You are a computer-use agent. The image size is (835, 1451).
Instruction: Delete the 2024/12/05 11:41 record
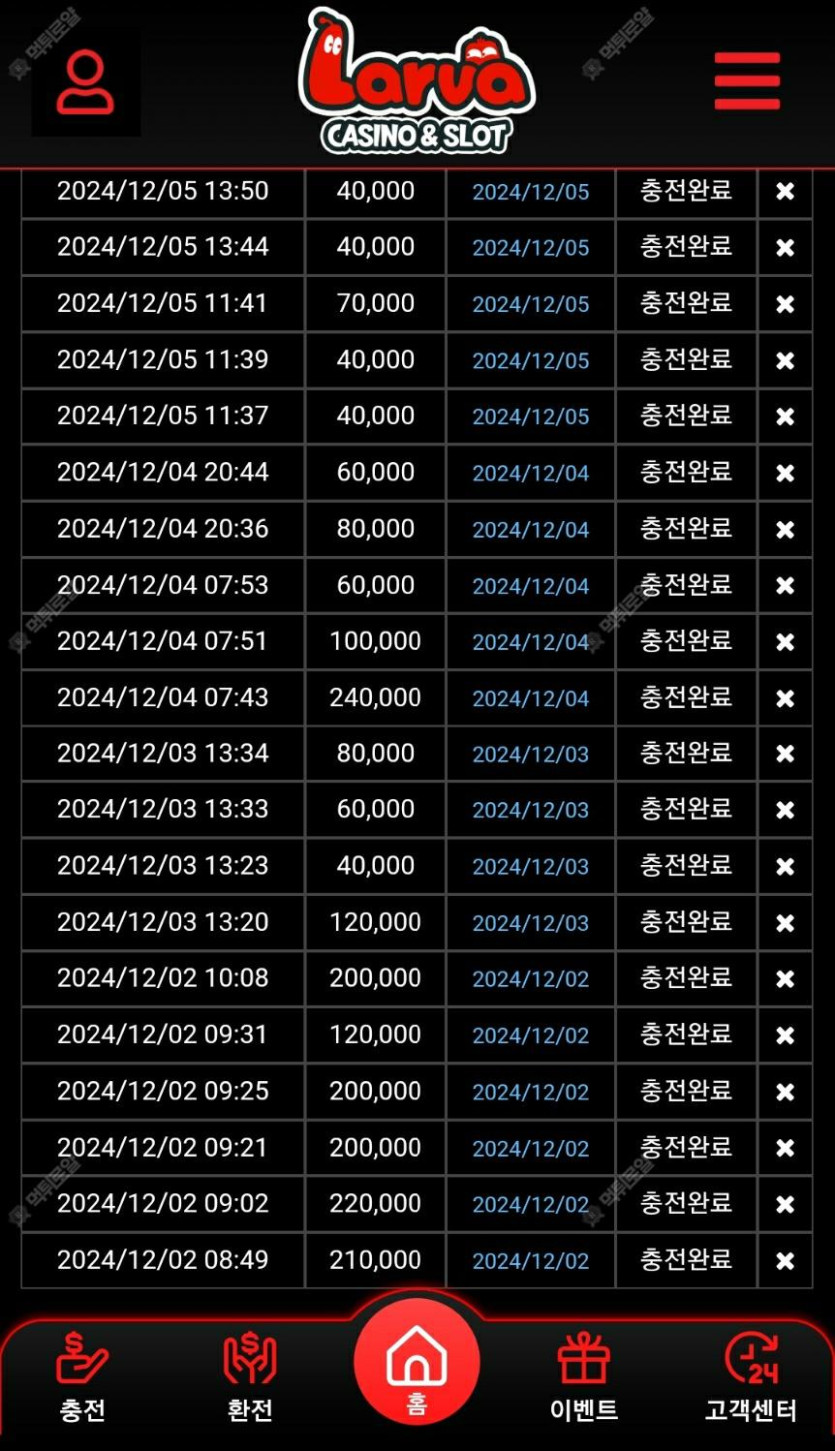pos(785,304)
